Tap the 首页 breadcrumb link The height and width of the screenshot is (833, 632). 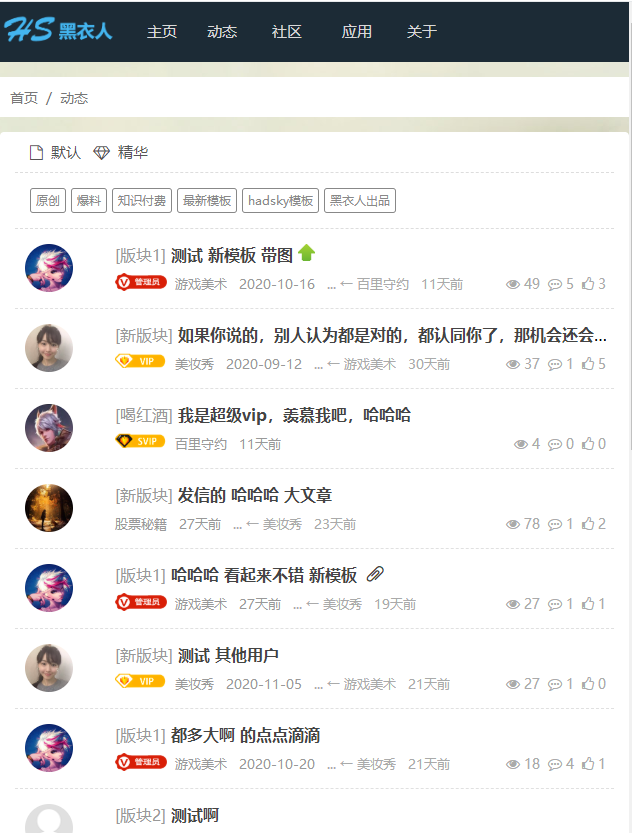pyautogui.click(x=24, y=98)
